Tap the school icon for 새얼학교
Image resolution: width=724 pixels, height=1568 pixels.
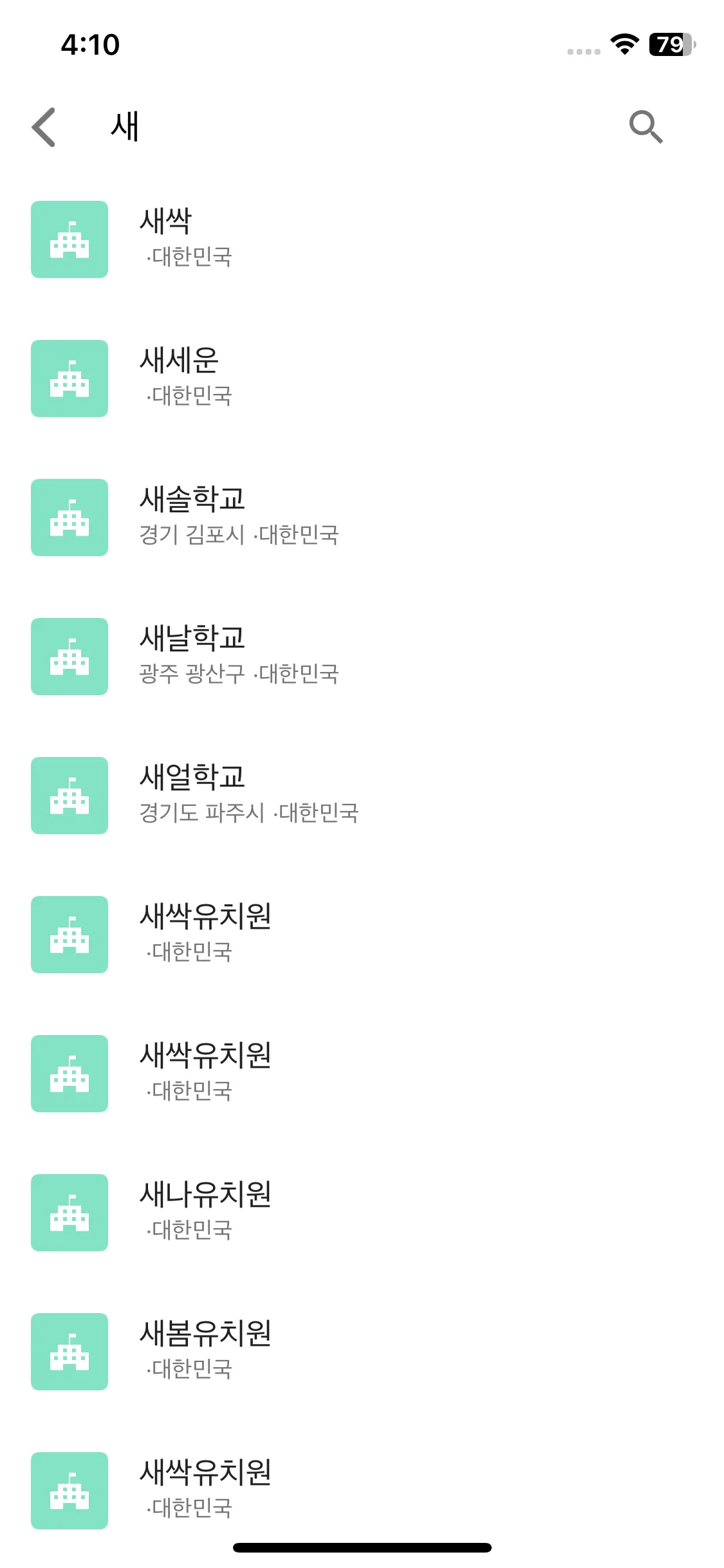point(69,794)
